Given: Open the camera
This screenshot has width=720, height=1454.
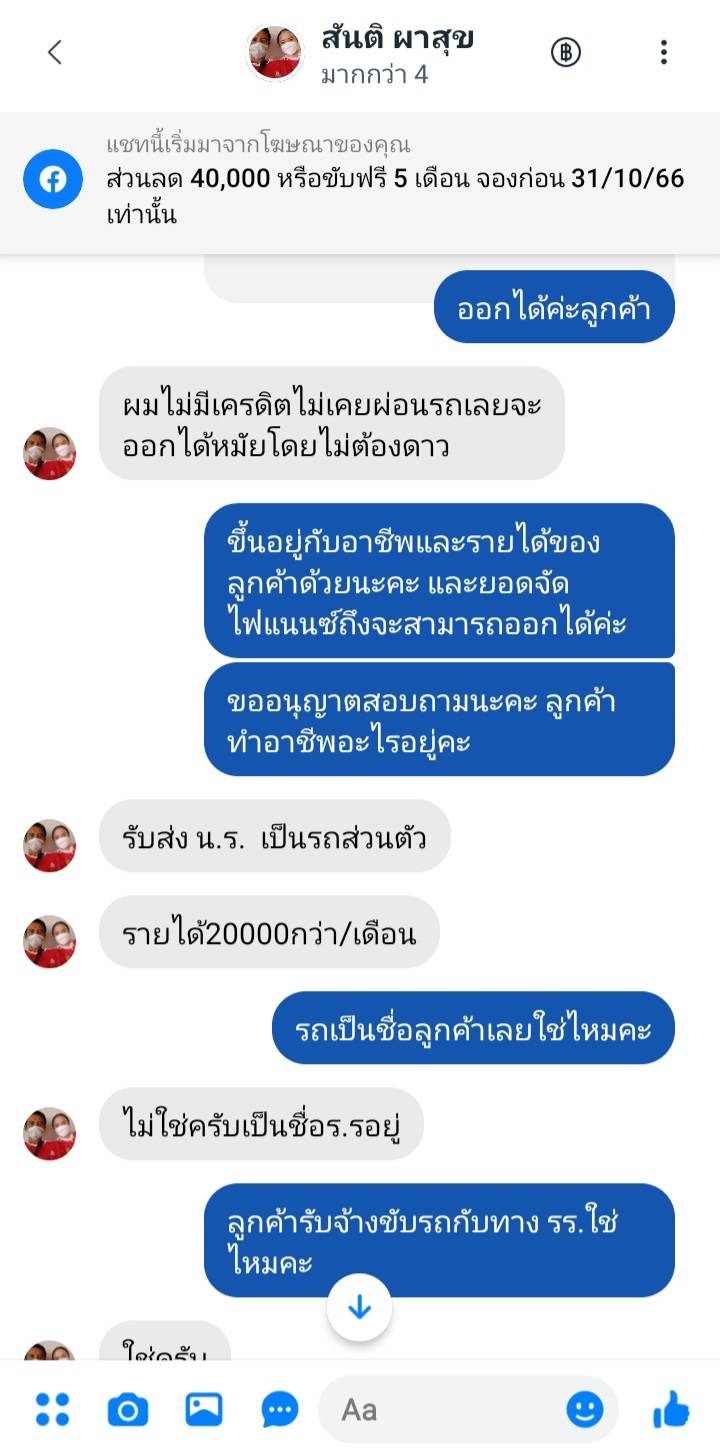Looking at the screenshot, I should (x=128, y=1410).
